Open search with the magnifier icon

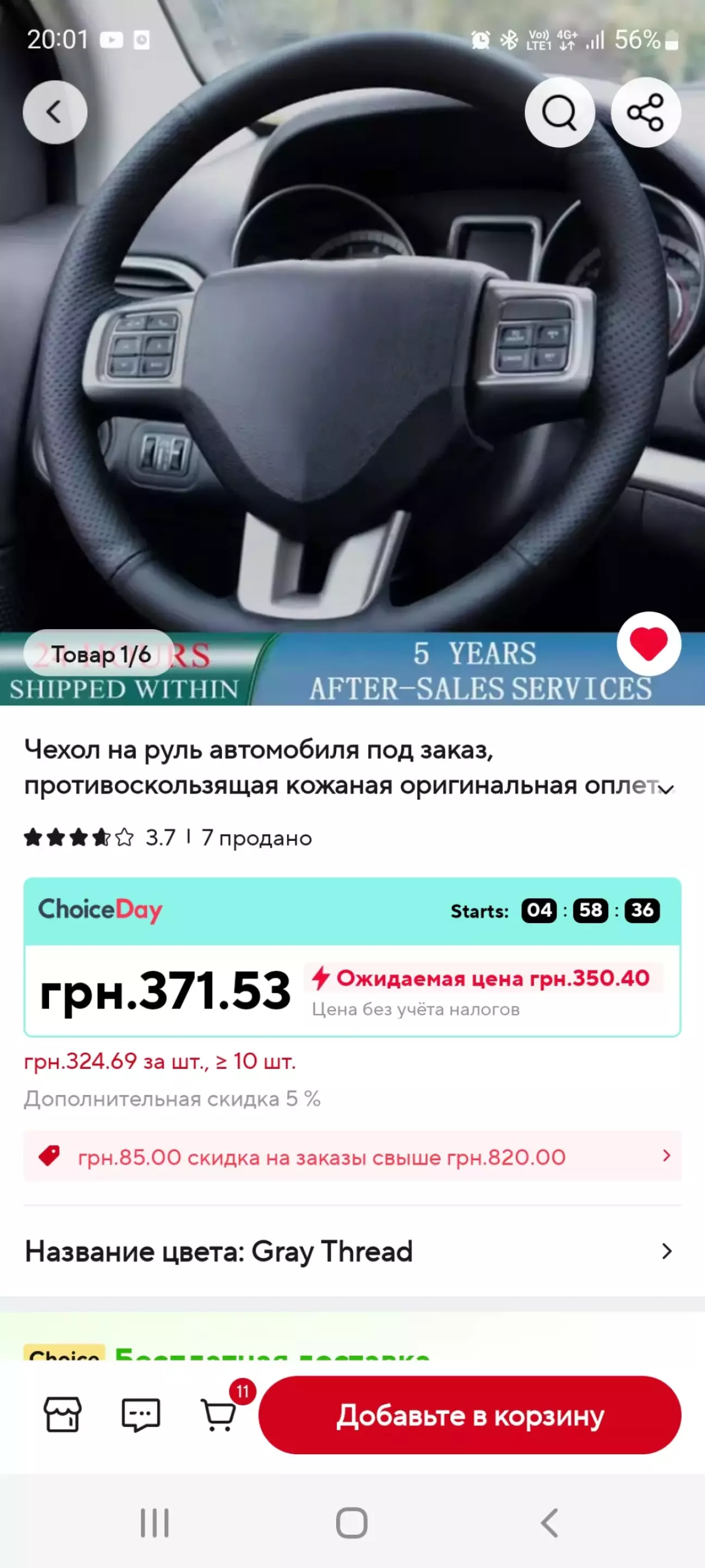[x=559, y=112]
